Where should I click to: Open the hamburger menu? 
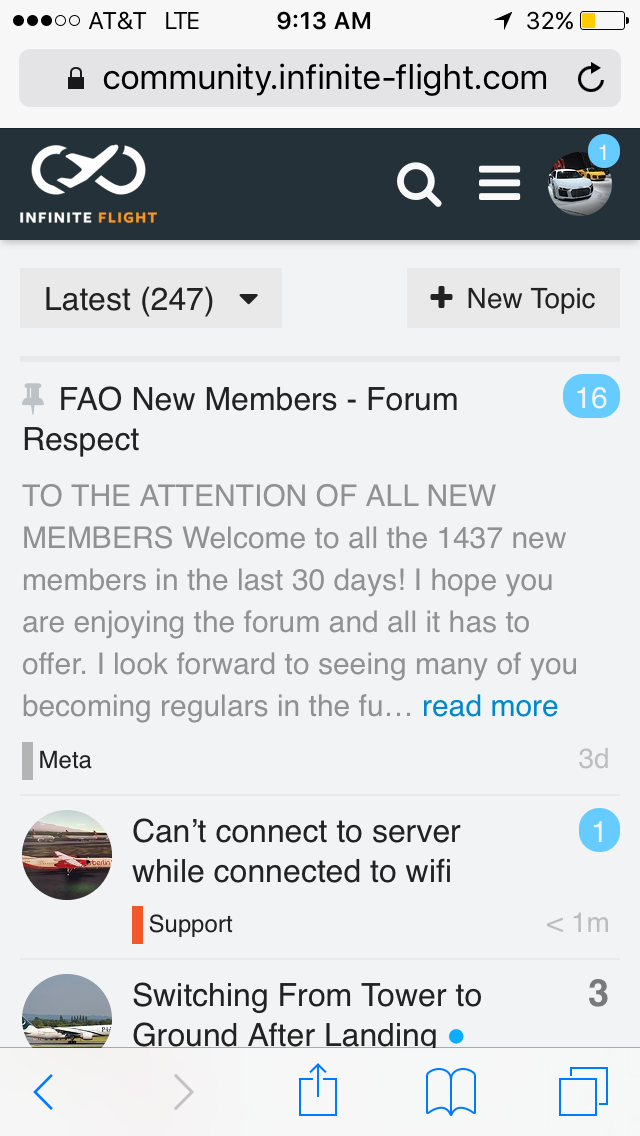coord(499,184)
